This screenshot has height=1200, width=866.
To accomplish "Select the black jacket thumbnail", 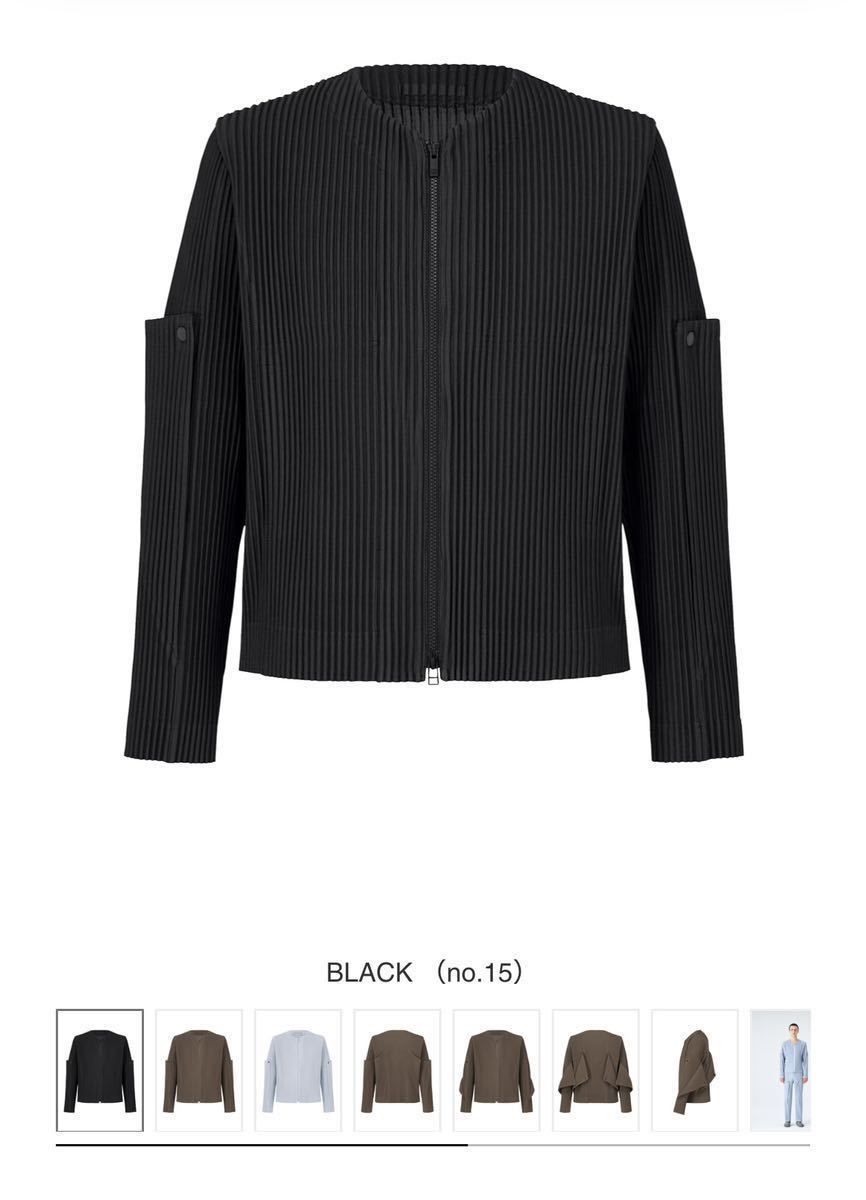I will click(x=100, y=1070).
